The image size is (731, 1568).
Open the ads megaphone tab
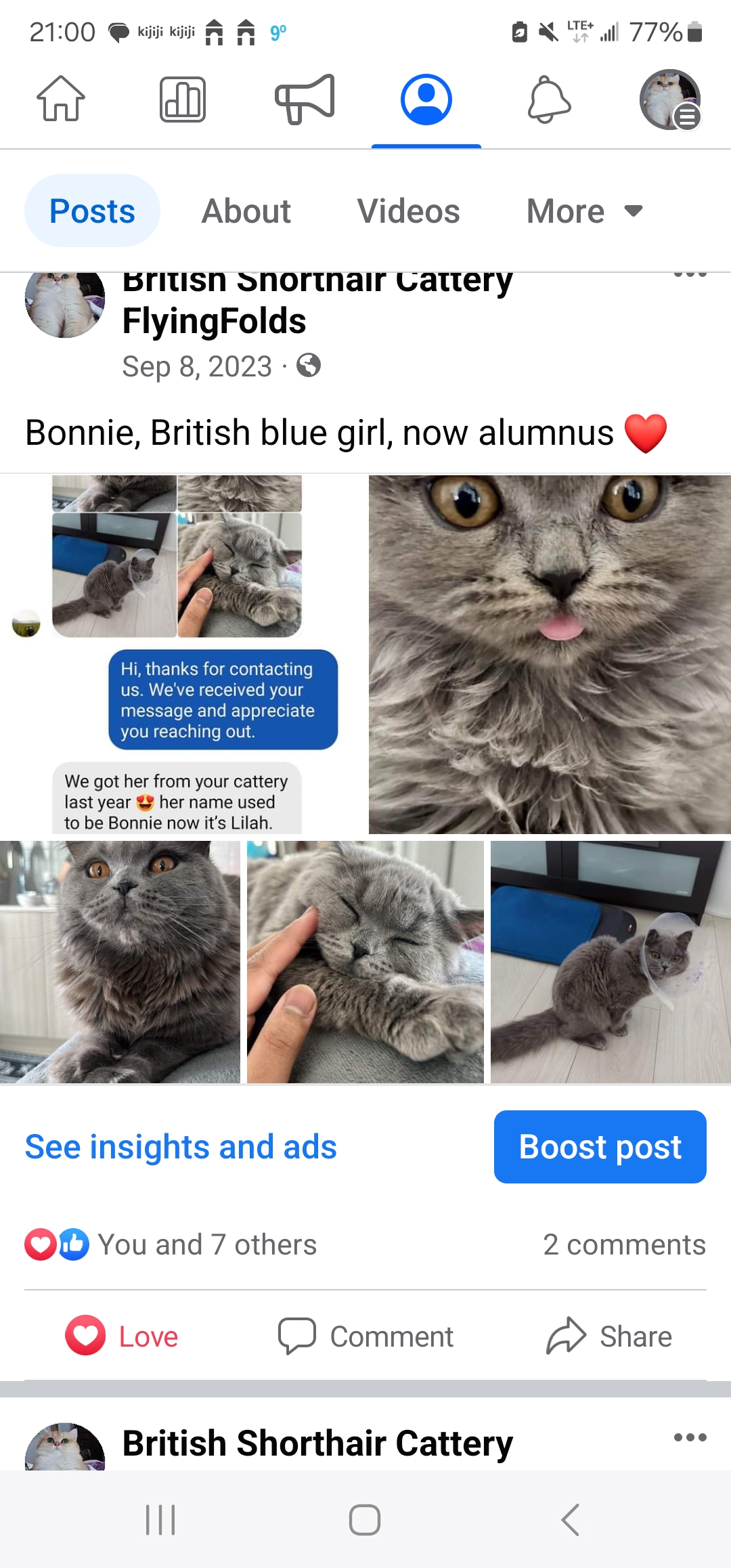(305, 99)
